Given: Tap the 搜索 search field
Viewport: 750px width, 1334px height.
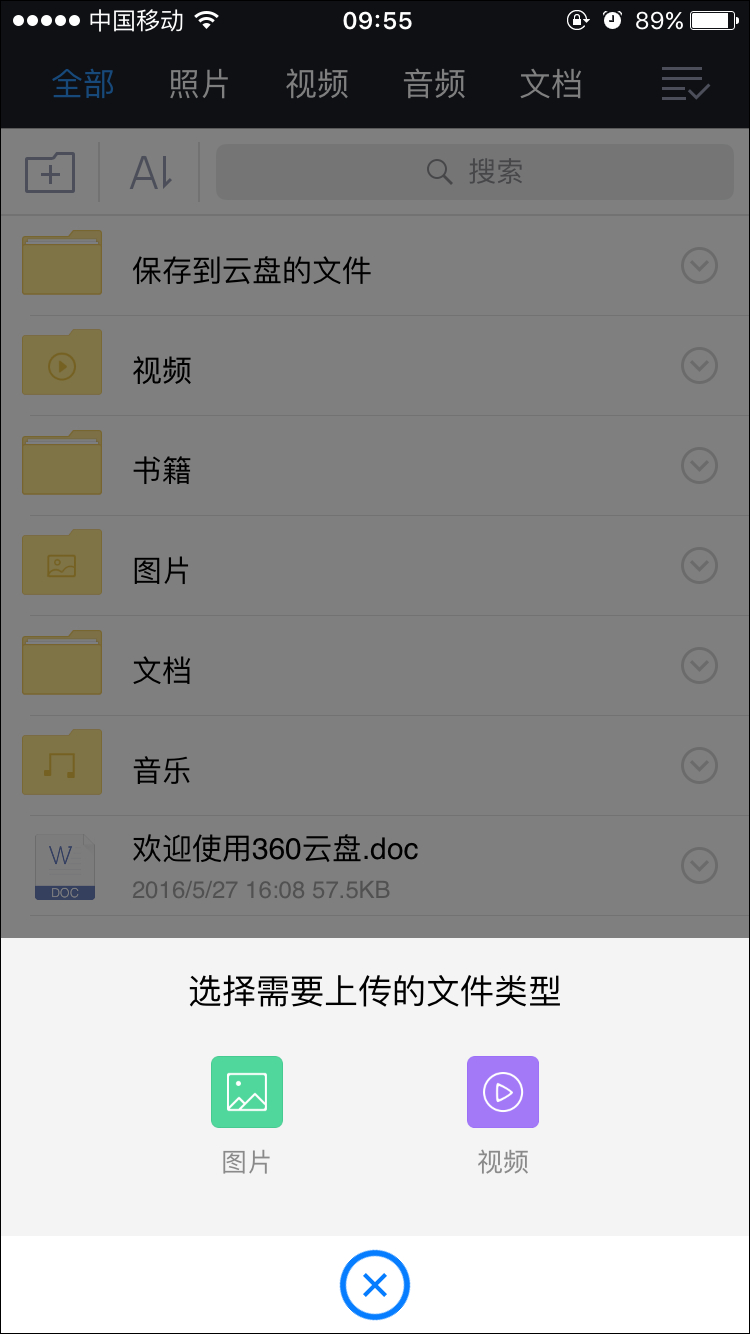Looking at the screenshot, I should [474, 171].
